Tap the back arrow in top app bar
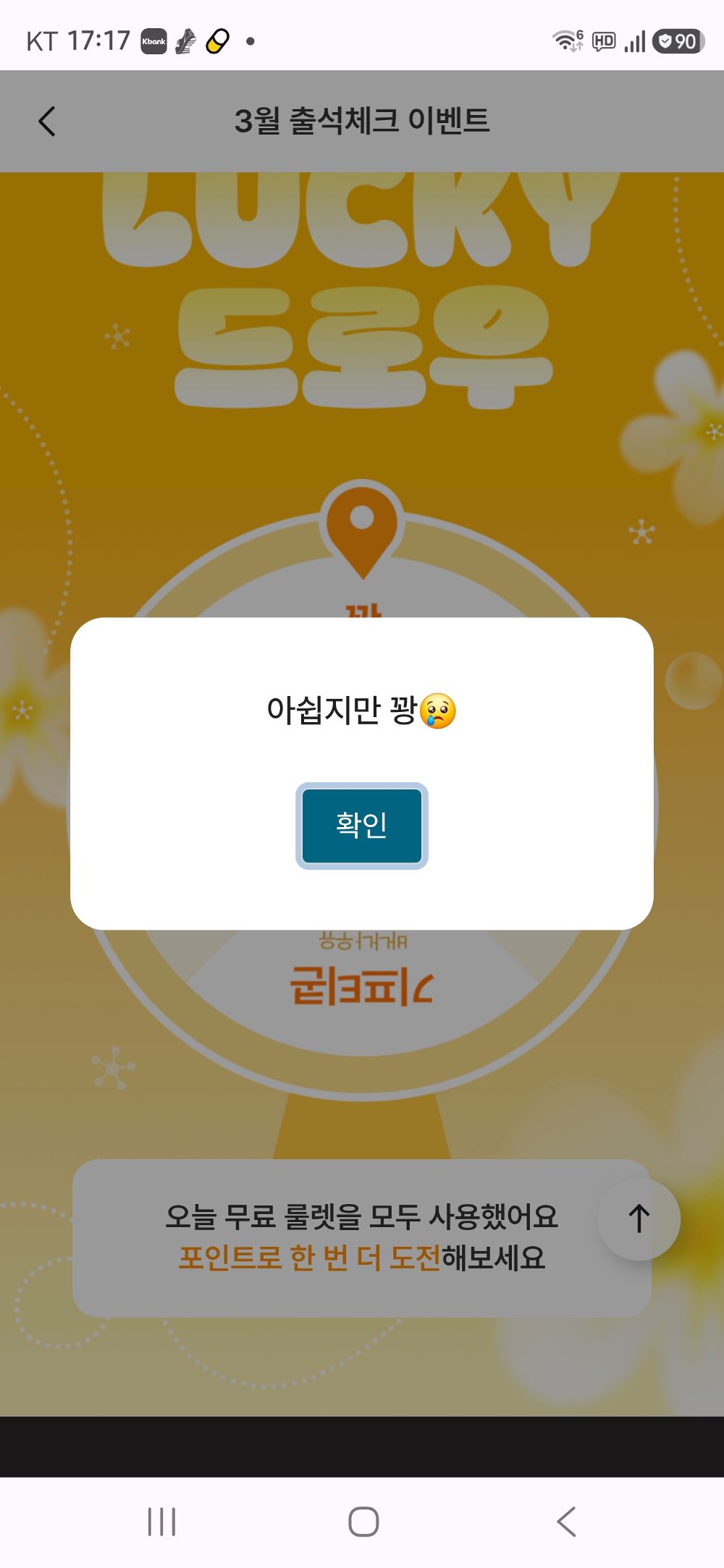The width and height of the screenshot is (724, 1568). (48, 120)
